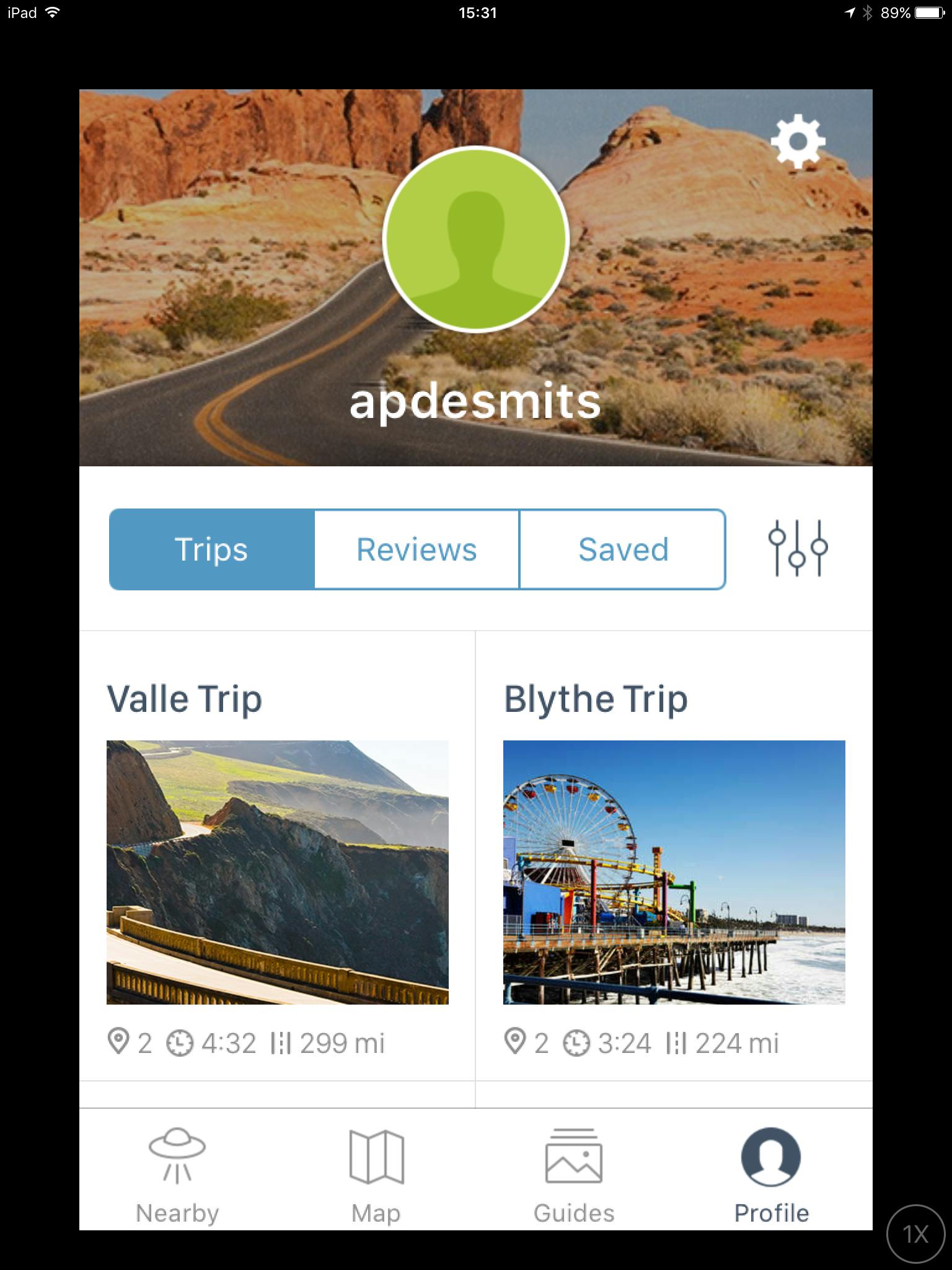This screenshot has height=1270, width=952.
Task: Show the Saved segment
Action: point(622,549)
